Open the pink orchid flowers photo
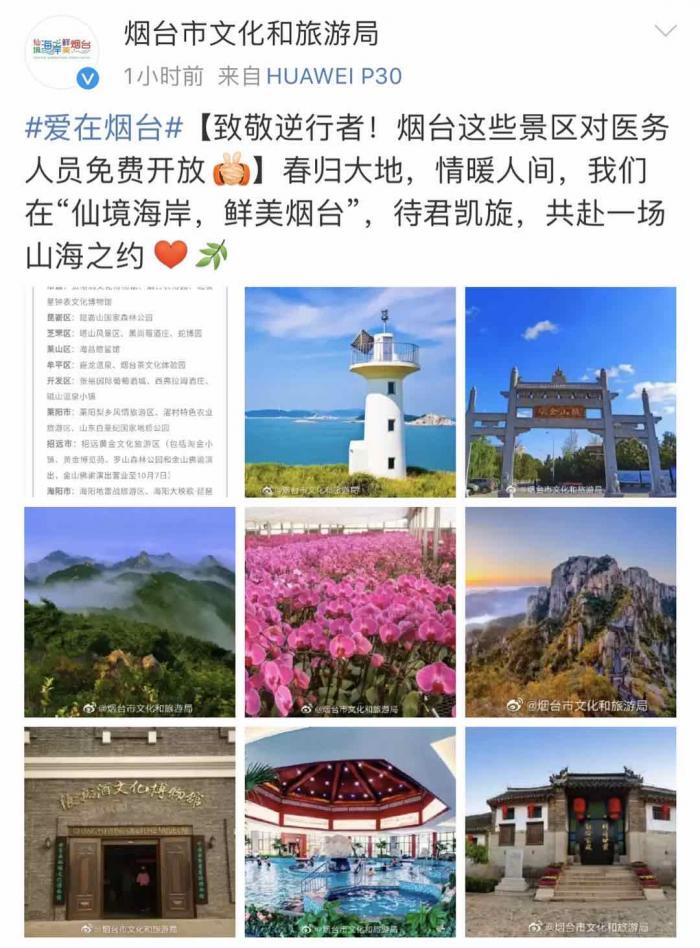This screenshot has height=948, width=700. pyautogui.click(x=350, y=612)
